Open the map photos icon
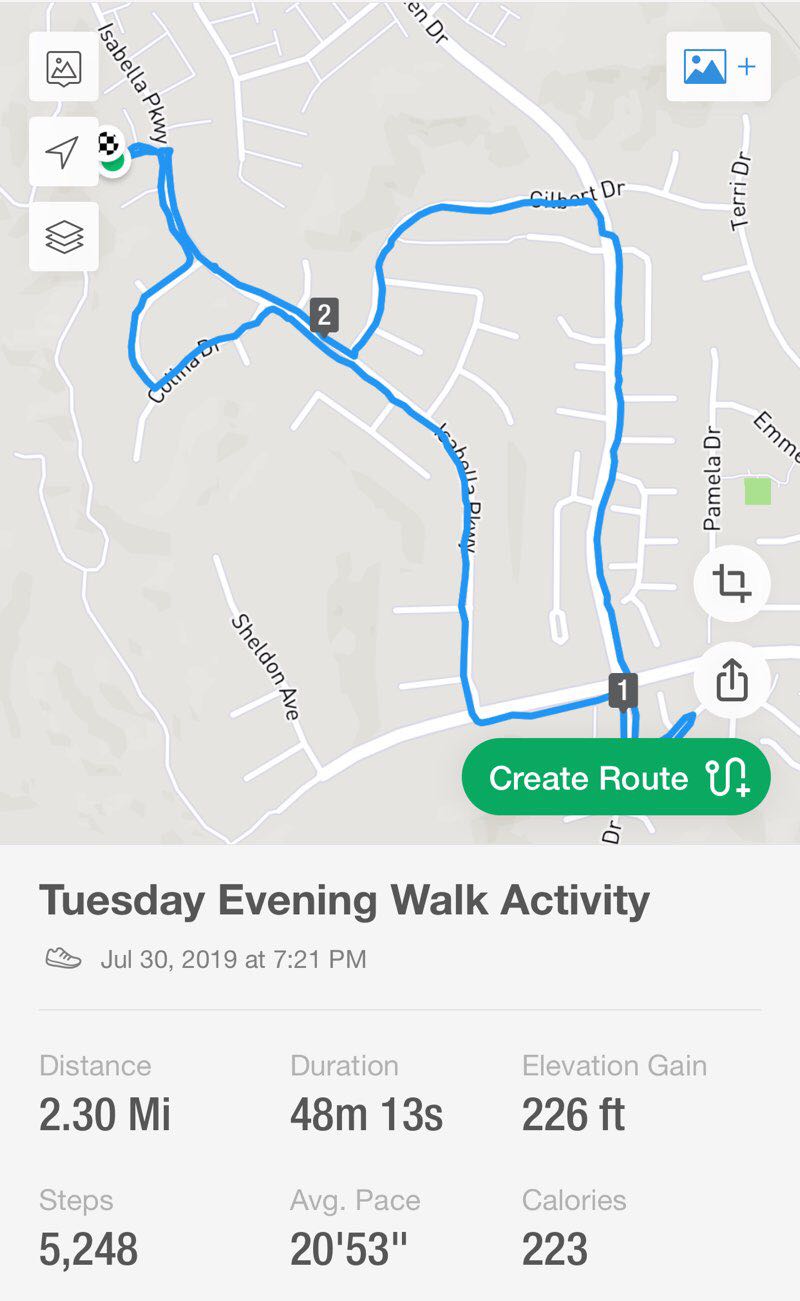800x1301 pixels. 64,67
